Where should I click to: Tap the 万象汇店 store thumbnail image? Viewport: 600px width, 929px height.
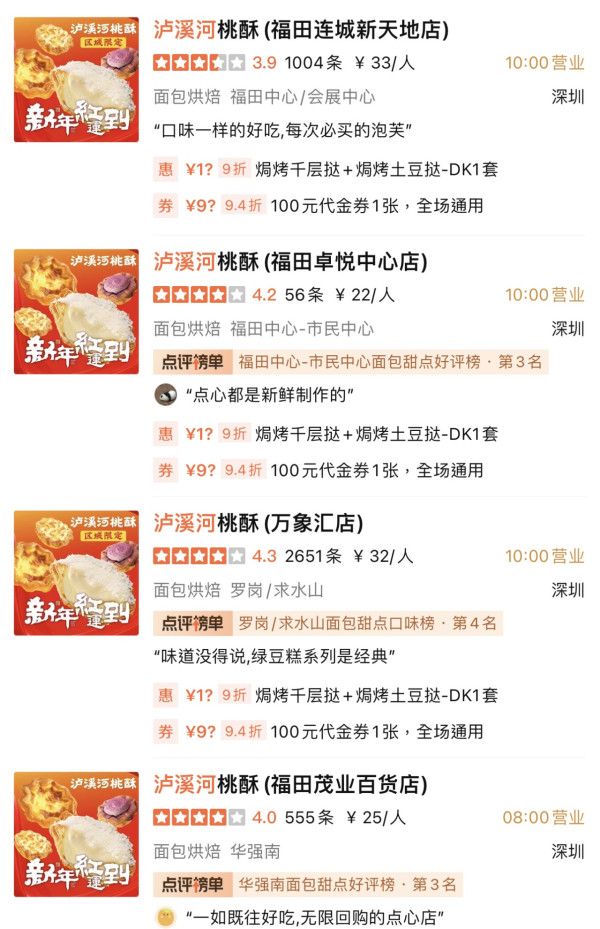click(x=76, y=573)
